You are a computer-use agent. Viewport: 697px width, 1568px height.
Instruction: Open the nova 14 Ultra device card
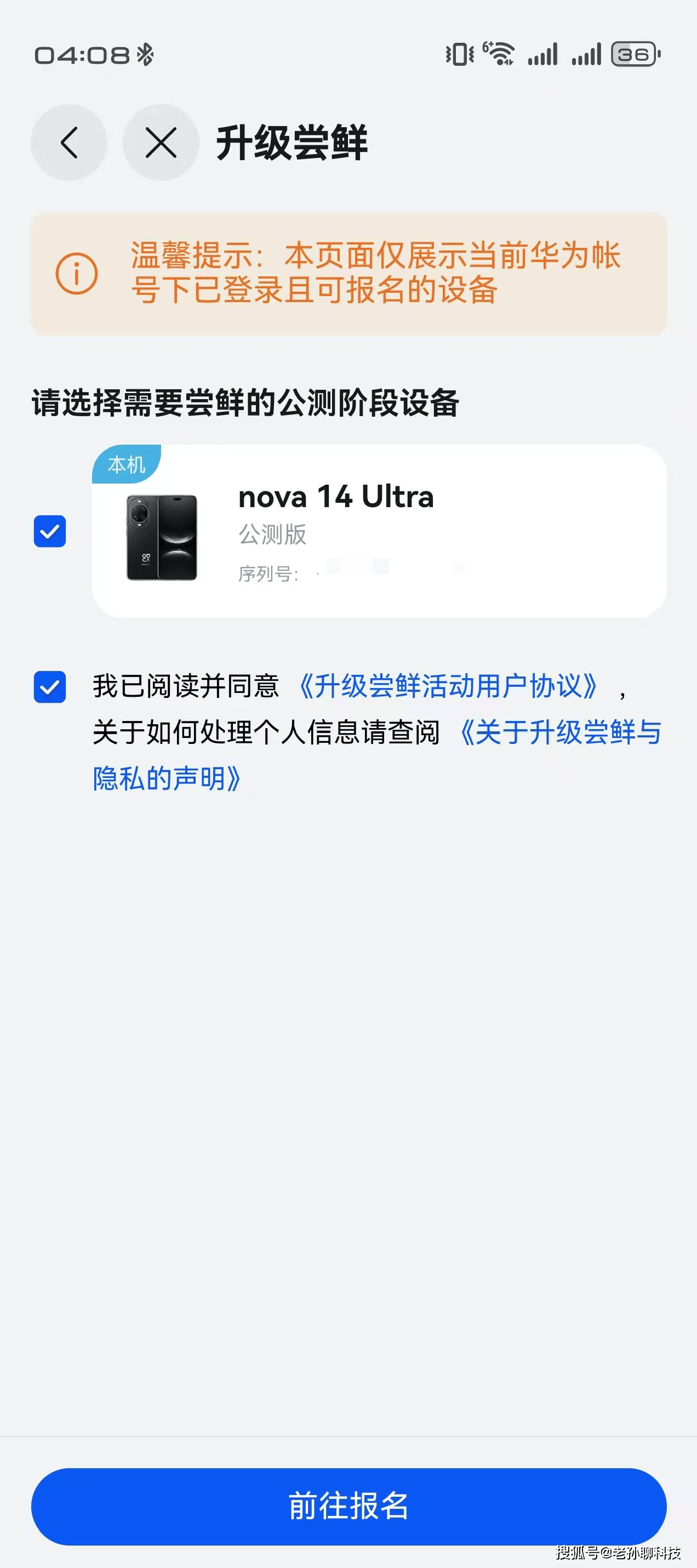380,531
